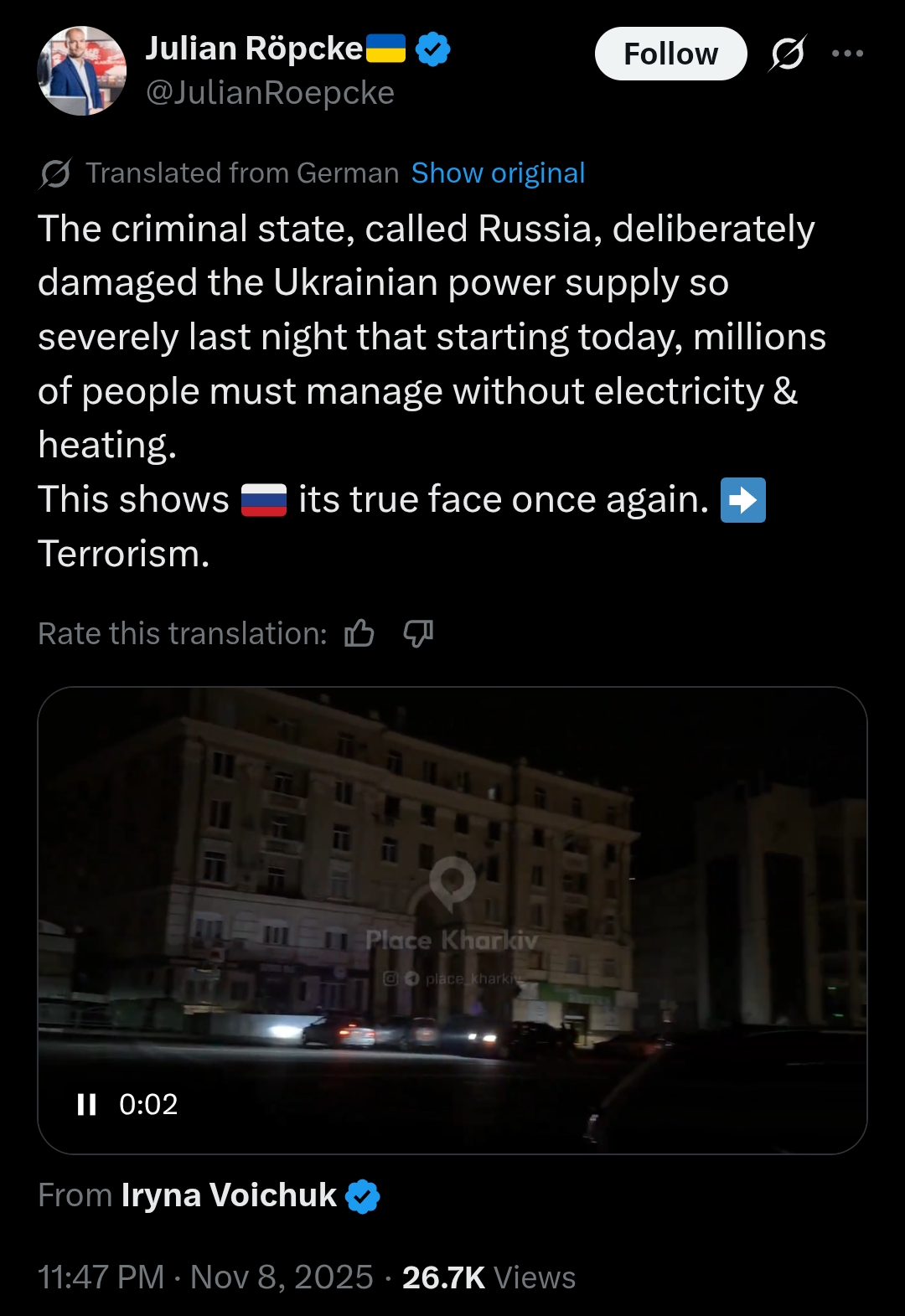
Task: Open the Grok icon beside Follow
Action: pyautogui.click(x=787, y=54)
